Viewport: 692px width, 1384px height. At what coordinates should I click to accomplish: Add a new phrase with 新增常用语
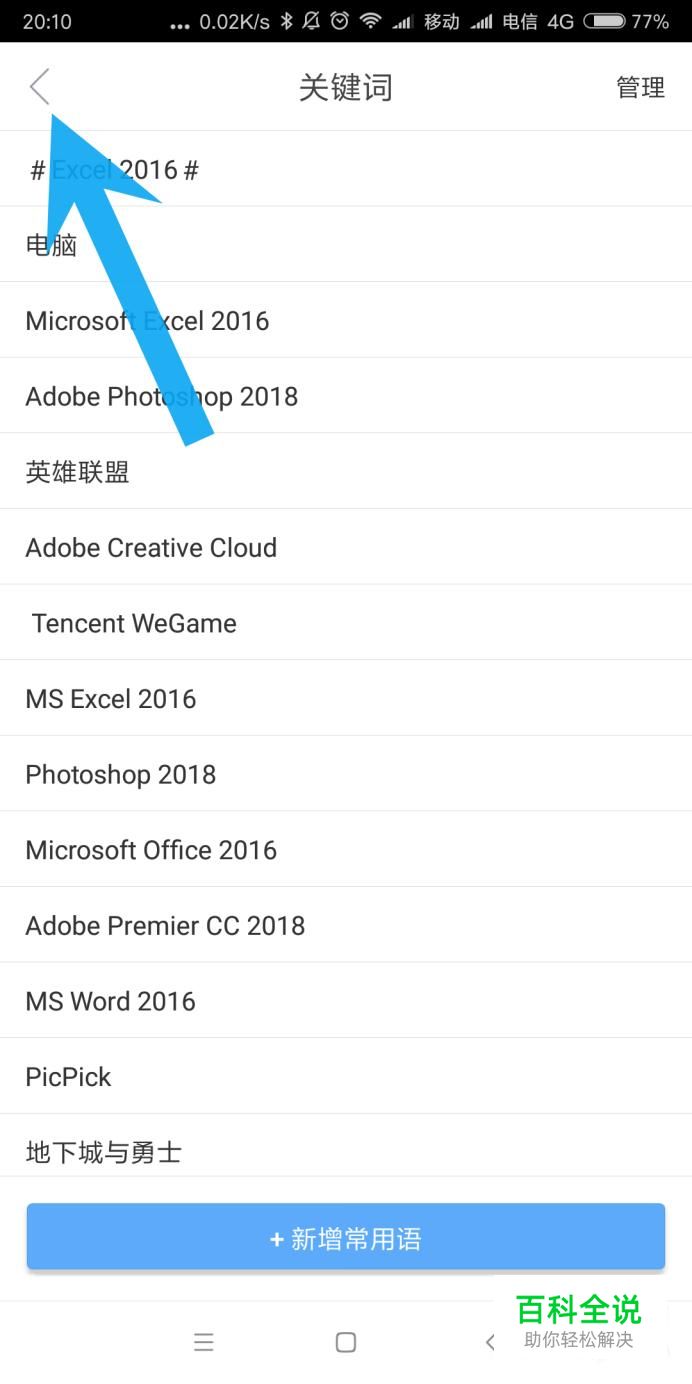[x=346, y=1238]
